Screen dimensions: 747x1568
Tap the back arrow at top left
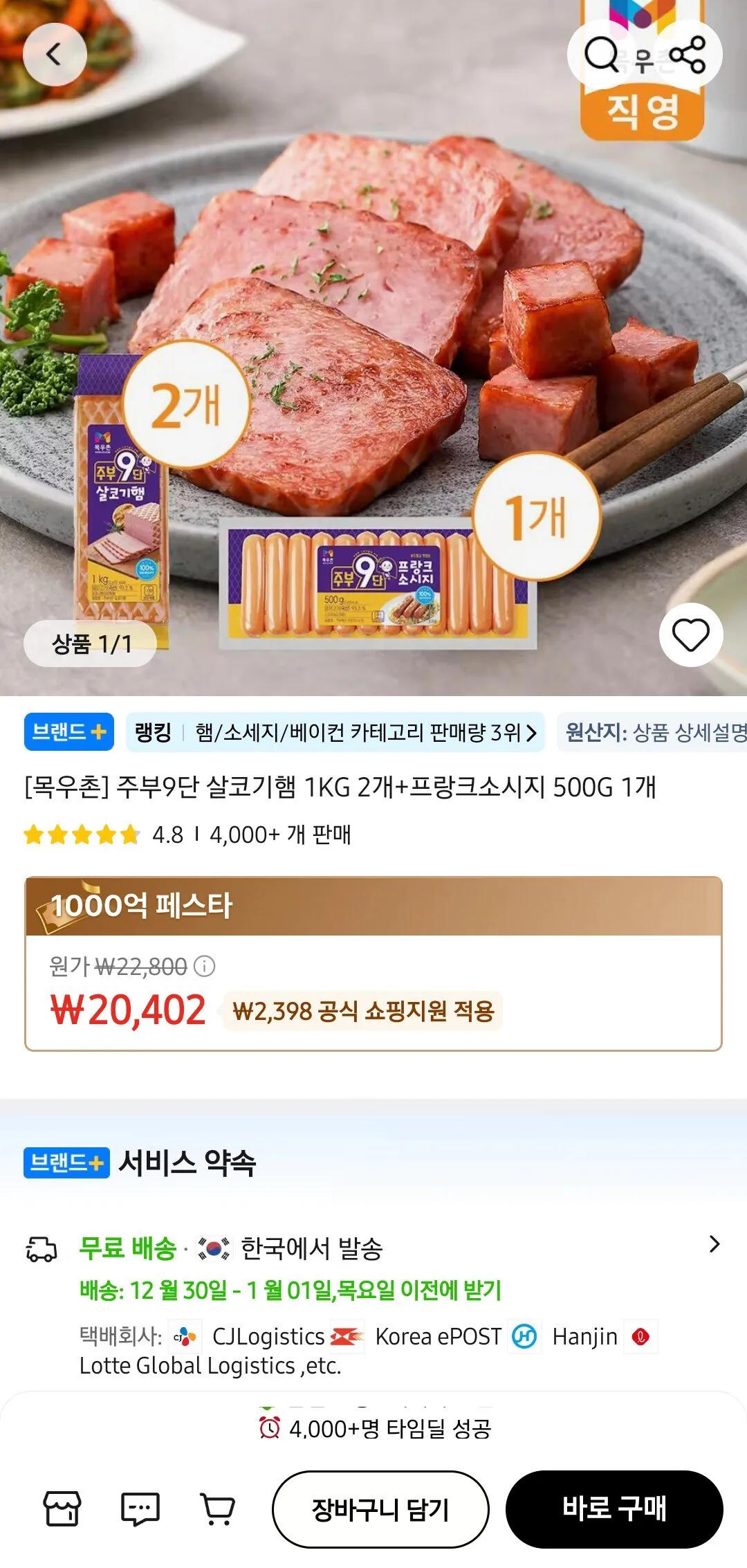[x=55, y=55]
